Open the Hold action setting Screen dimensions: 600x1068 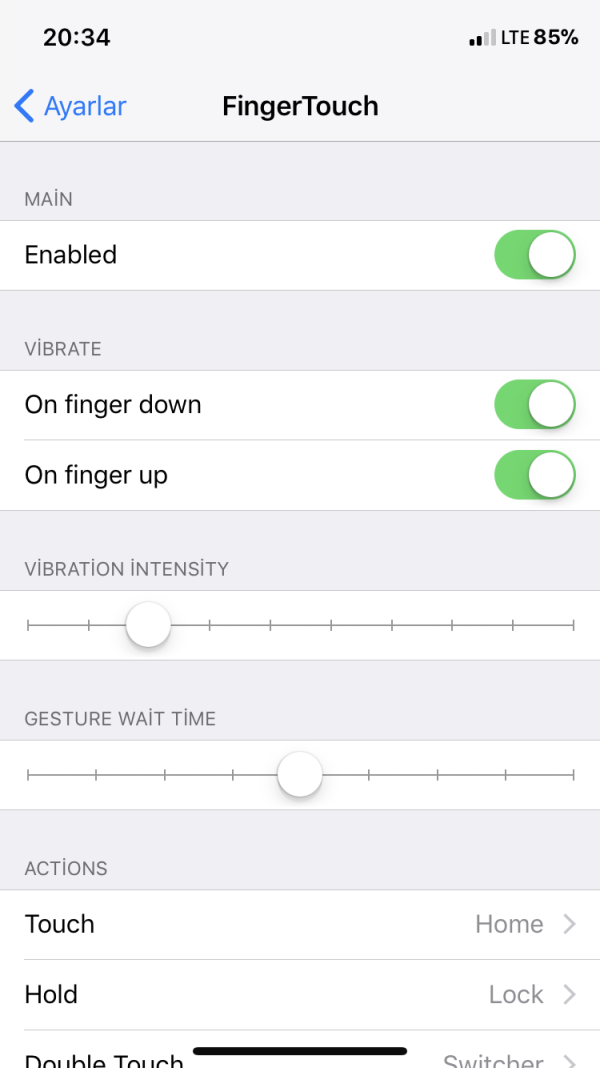(x=300, y=995)
